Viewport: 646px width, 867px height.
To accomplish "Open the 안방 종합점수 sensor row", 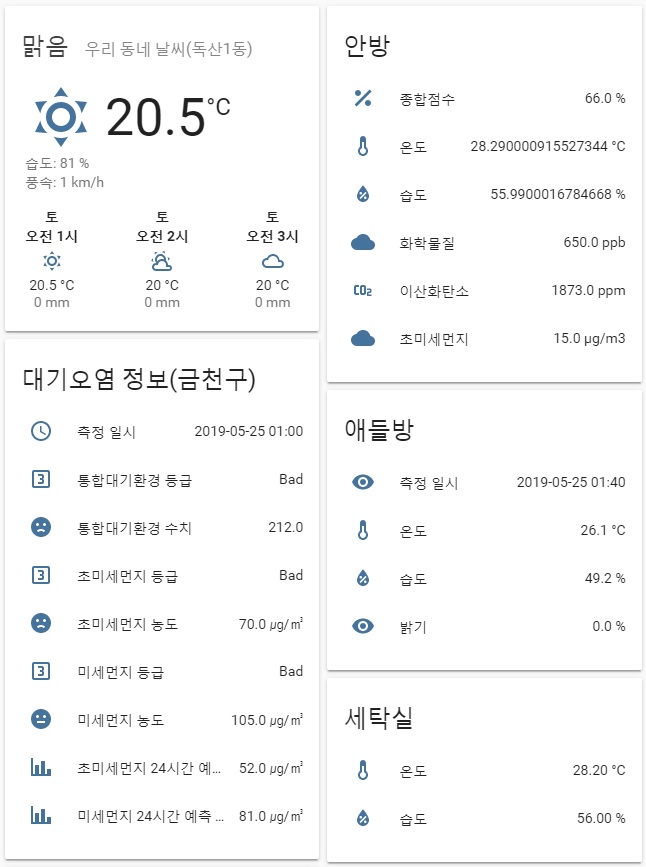I will (x=488, y=98).
